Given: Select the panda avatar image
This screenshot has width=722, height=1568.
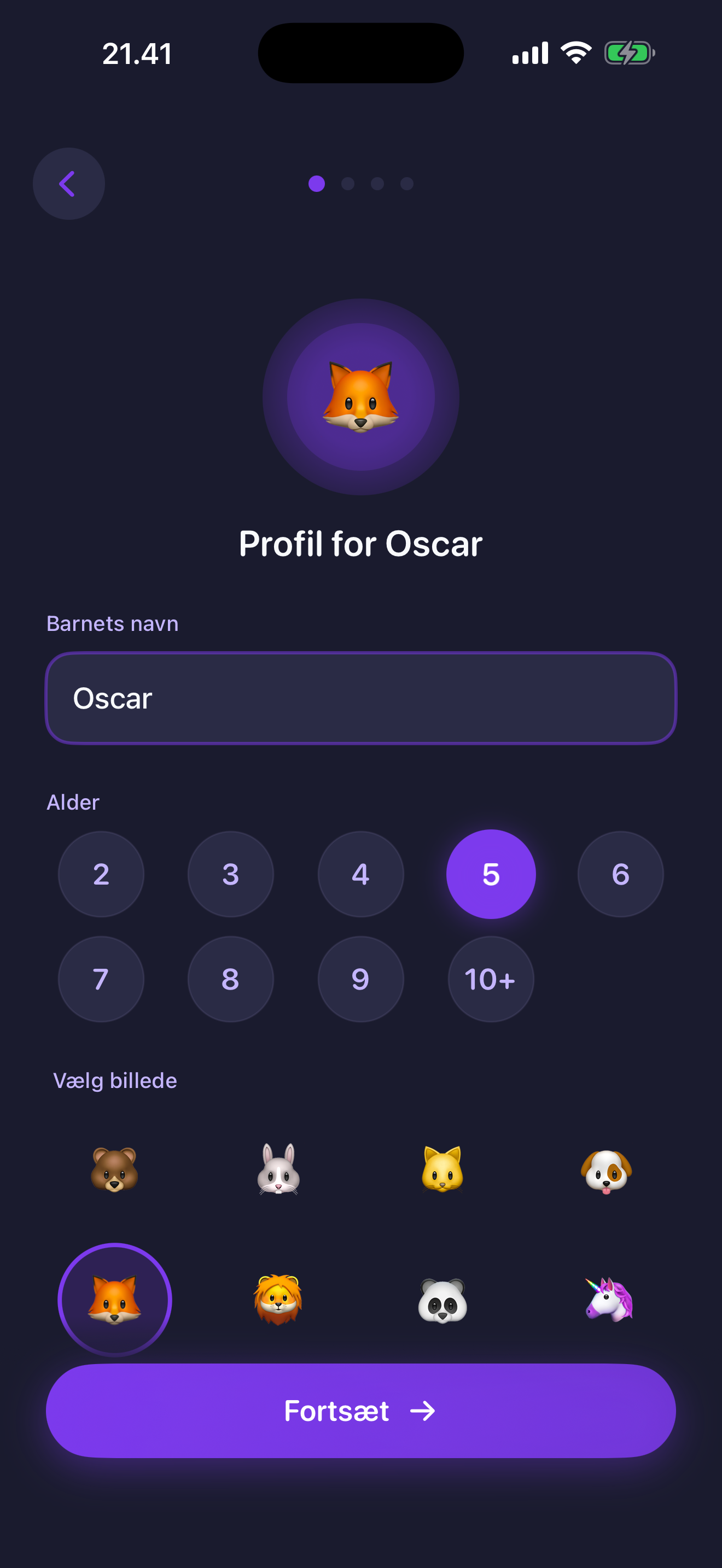Looking at the screenshot, I should (442, 1300).
